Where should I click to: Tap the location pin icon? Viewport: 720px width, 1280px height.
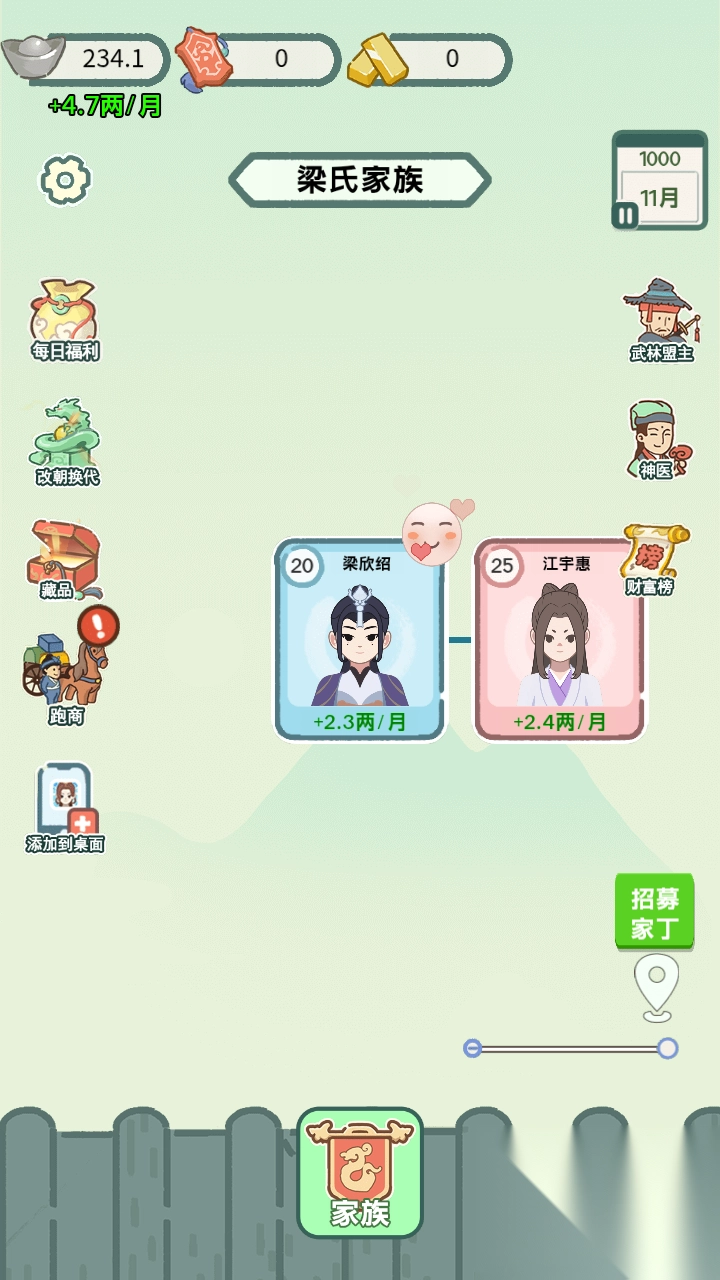pos(657,985)
